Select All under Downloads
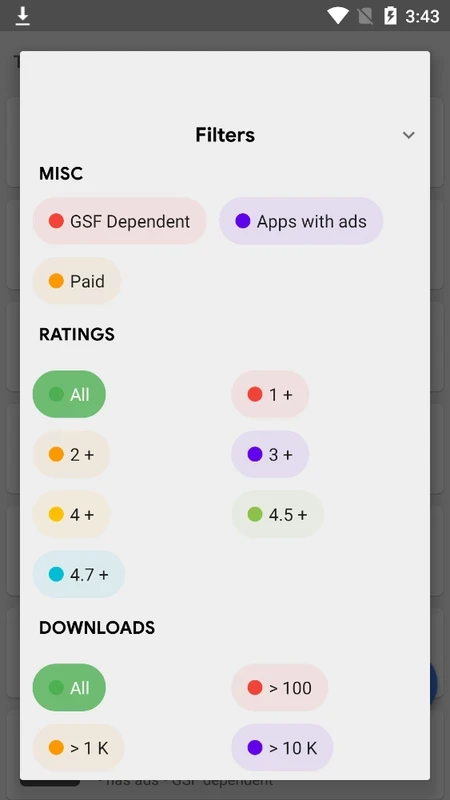The width and height of the screenshot is (450, 800). 69,688
